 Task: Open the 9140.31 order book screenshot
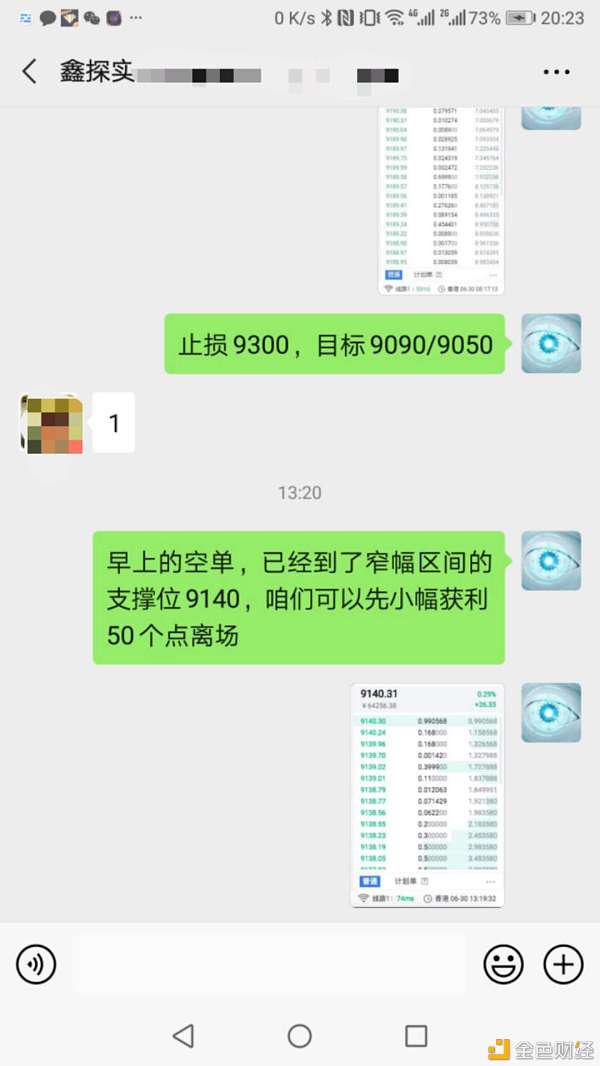(428, 795)
